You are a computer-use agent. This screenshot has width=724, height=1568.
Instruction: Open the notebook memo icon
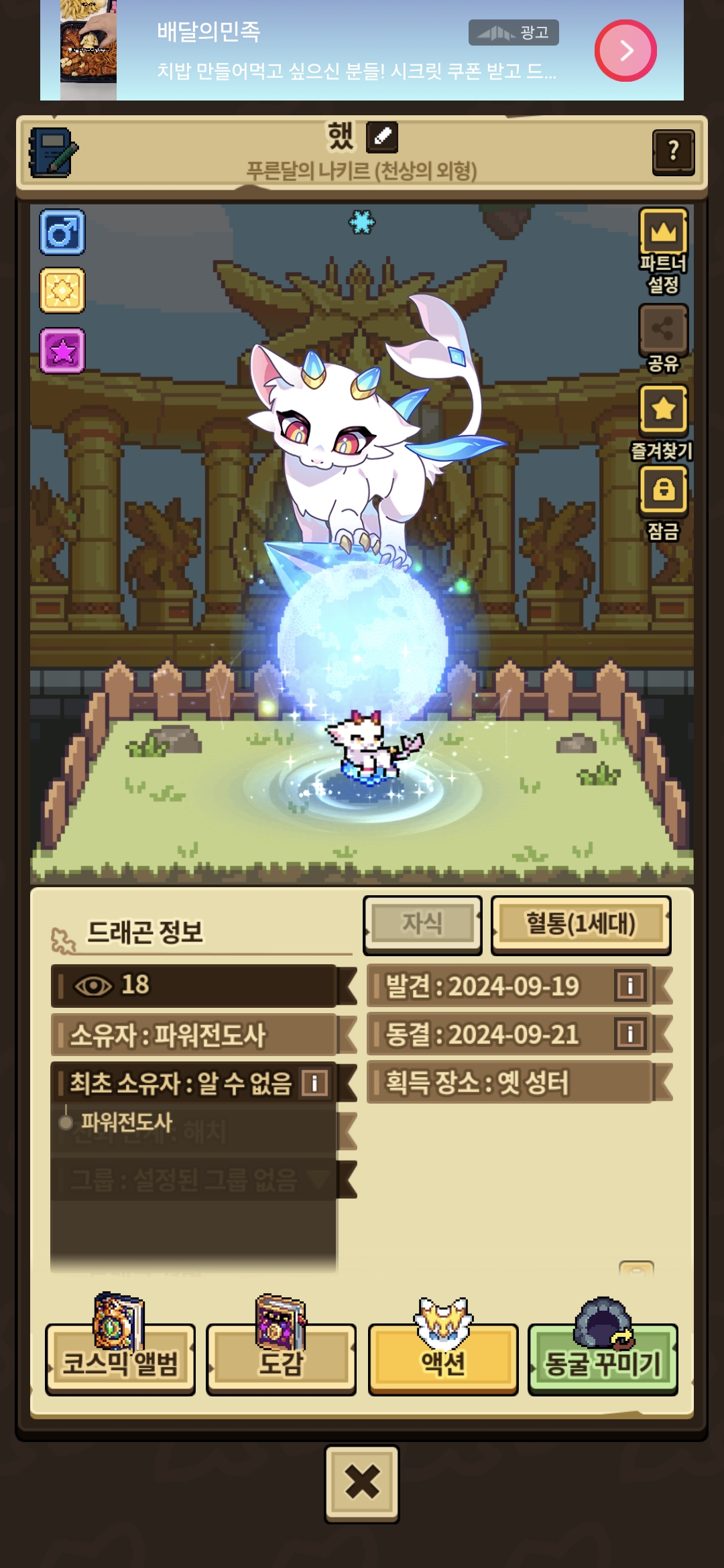coord(52,152)
